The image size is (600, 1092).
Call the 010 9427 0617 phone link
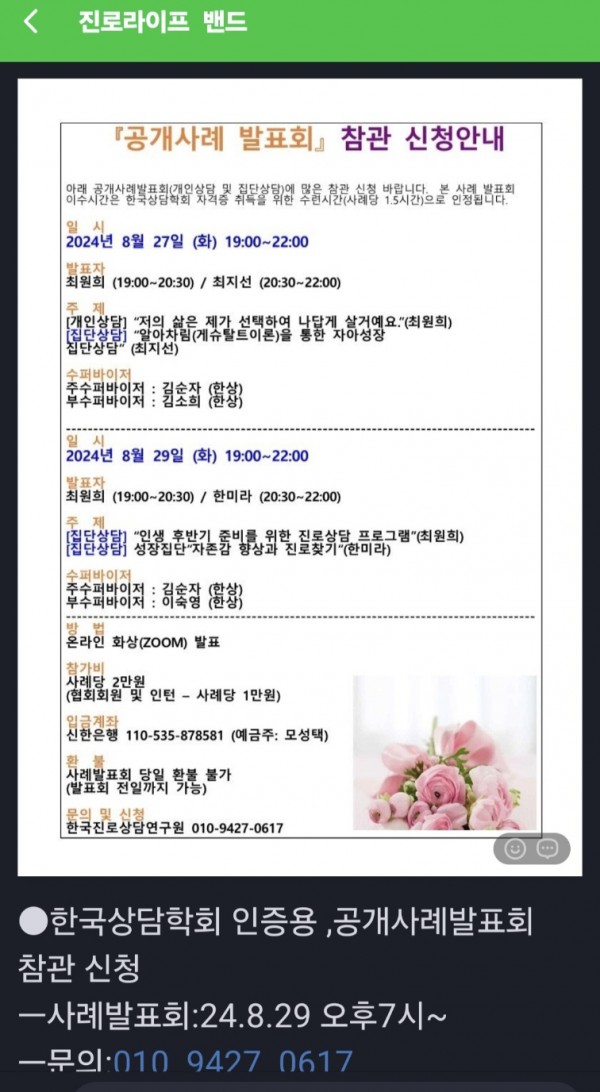click(233, 1064)
